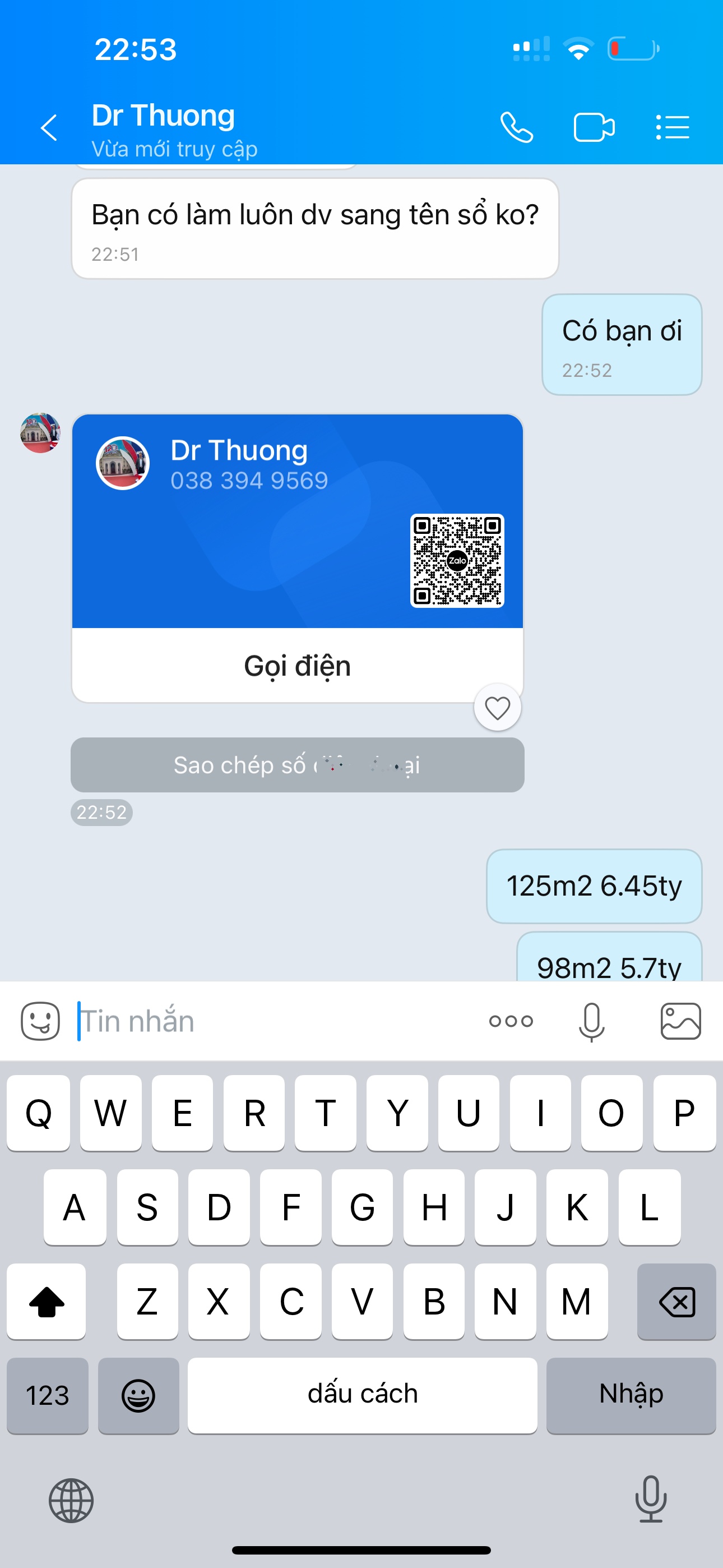This screenshot has width=723, height=1568.
Task: Focus the Tin nhắn message field
Action: (274, 1021)
